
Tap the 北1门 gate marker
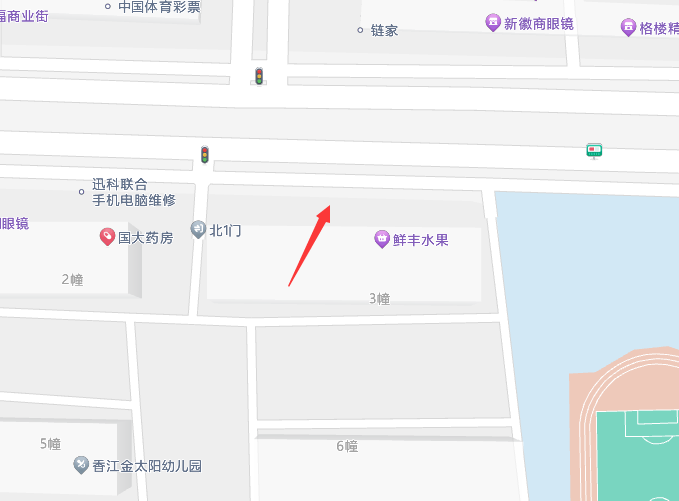click(x=198, y=230)
